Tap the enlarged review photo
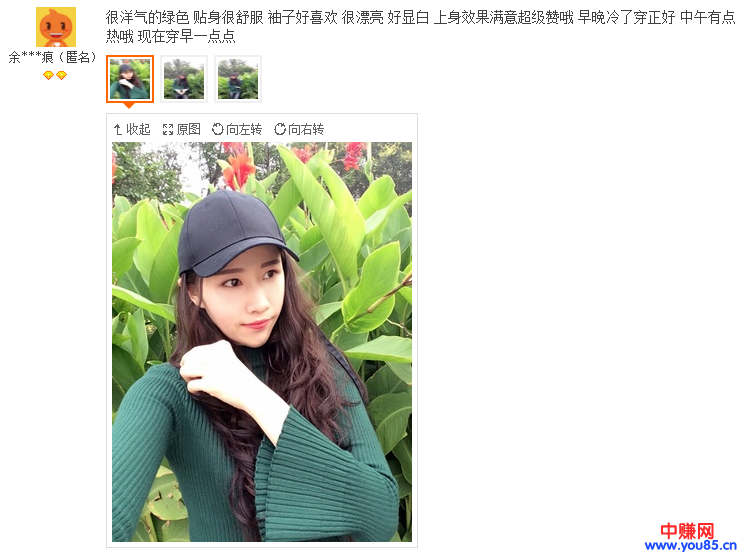This screenshot has width=745, height=557. 262,342
